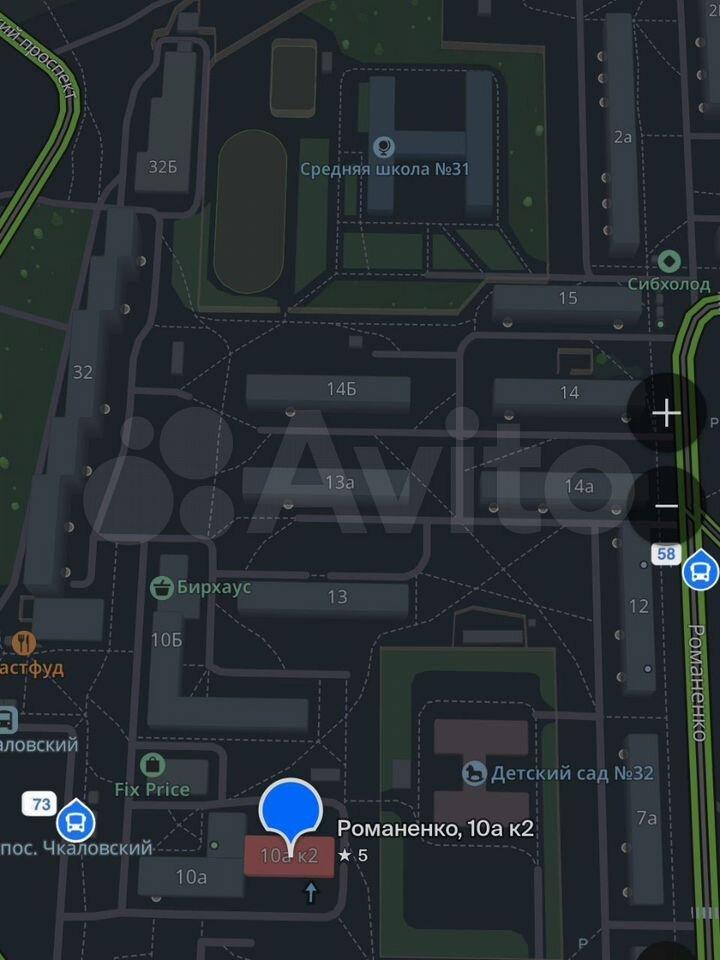Screen dimensions: 720x960
Task: Open the Романенко, 10а к2 location pin
Action: click(x=290, y=810)
